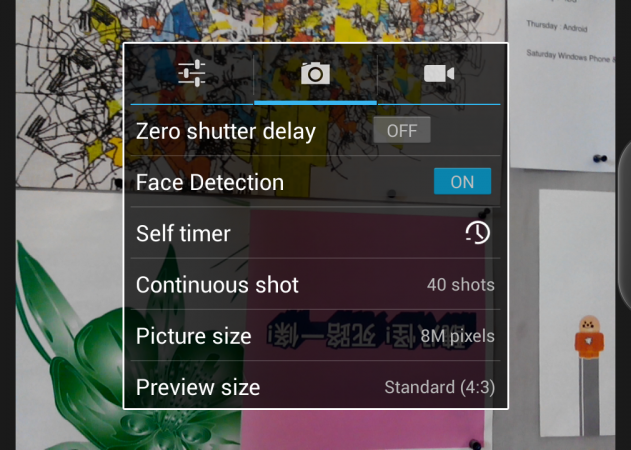This screenshot has width=631, height=450.
Task: Choose a different Preview size
Action: coord(315,387)
